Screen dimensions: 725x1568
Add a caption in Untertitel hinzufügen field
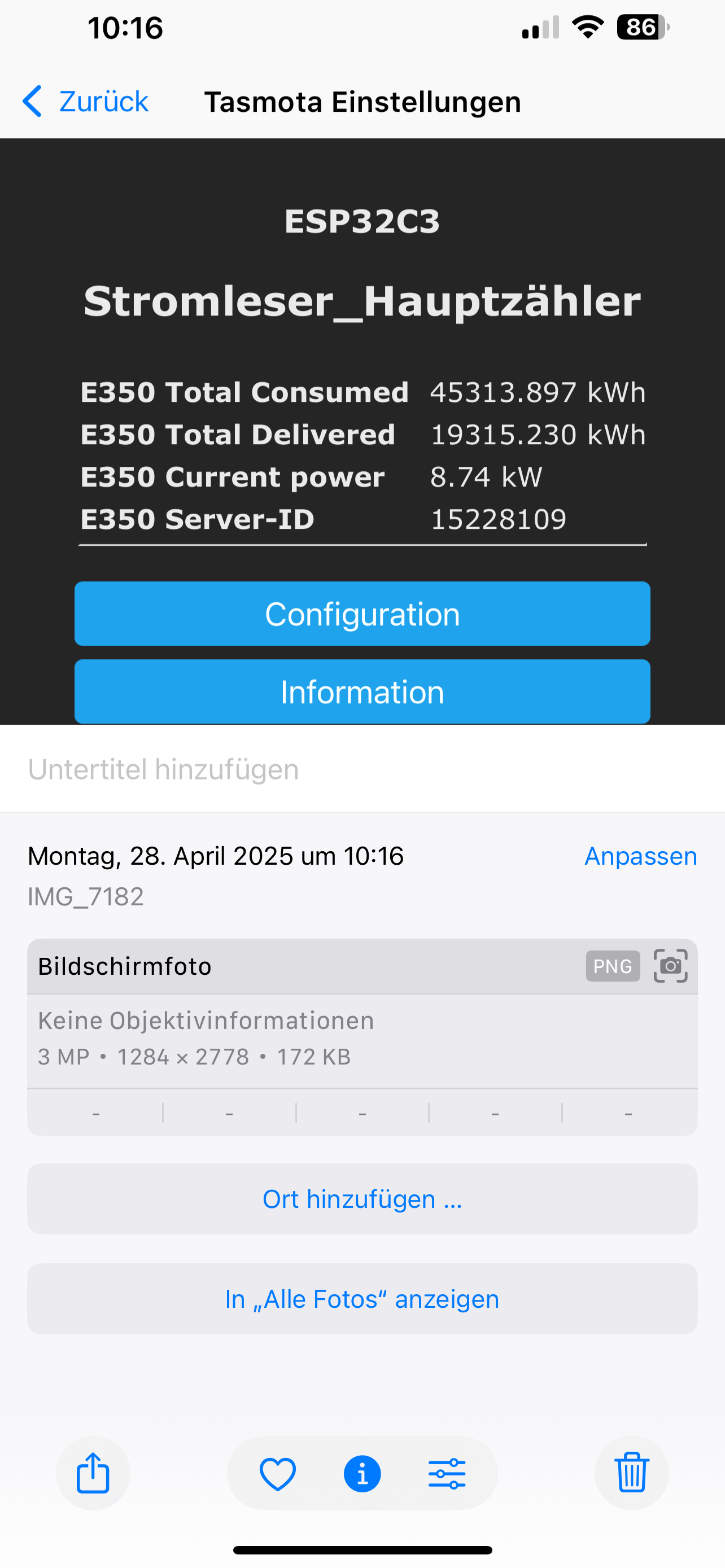tap(362, 769)
